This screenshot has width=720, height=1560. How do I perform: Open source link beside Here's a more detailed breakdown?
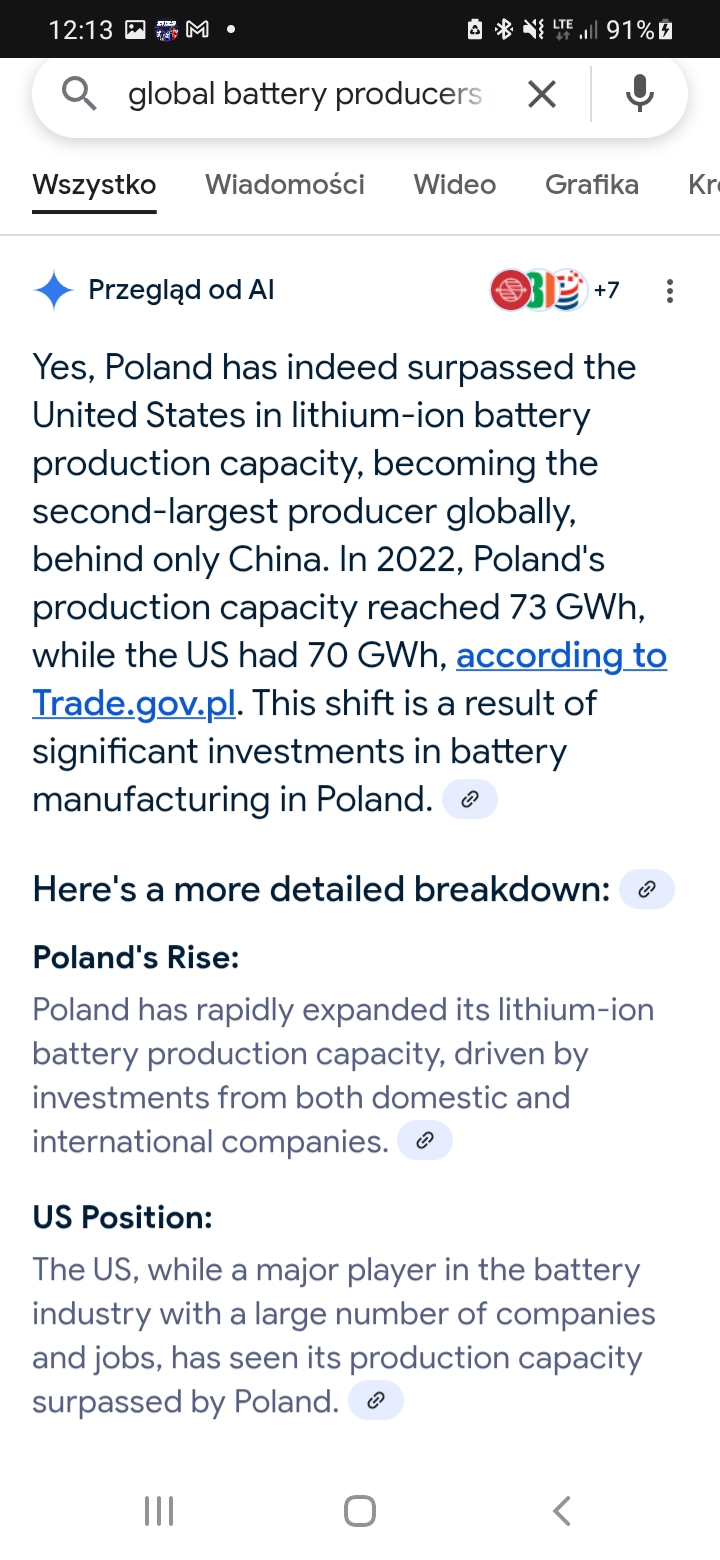[647, 889]
